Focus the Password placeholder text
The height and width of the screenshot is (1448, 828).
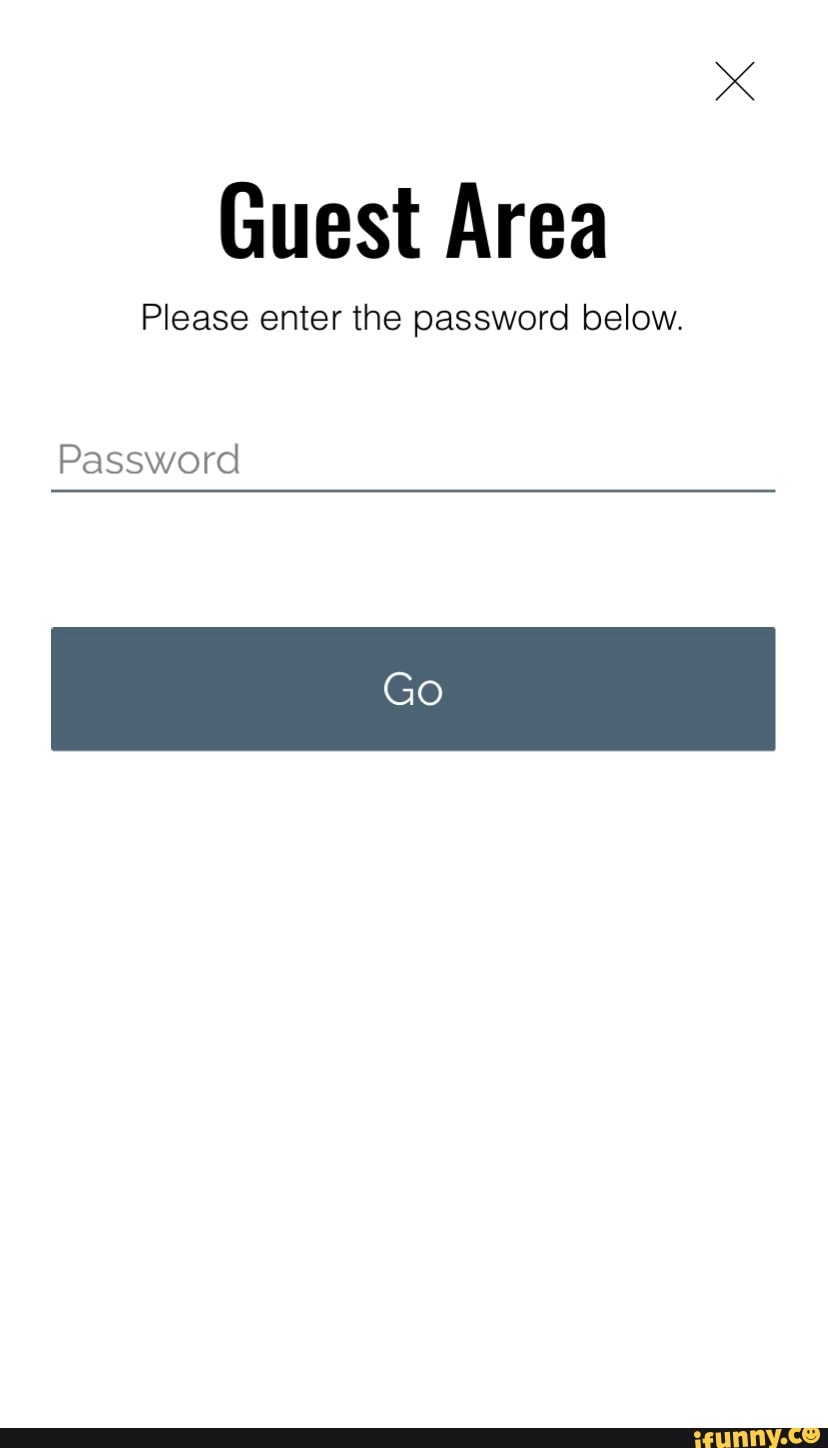(148, 460)
